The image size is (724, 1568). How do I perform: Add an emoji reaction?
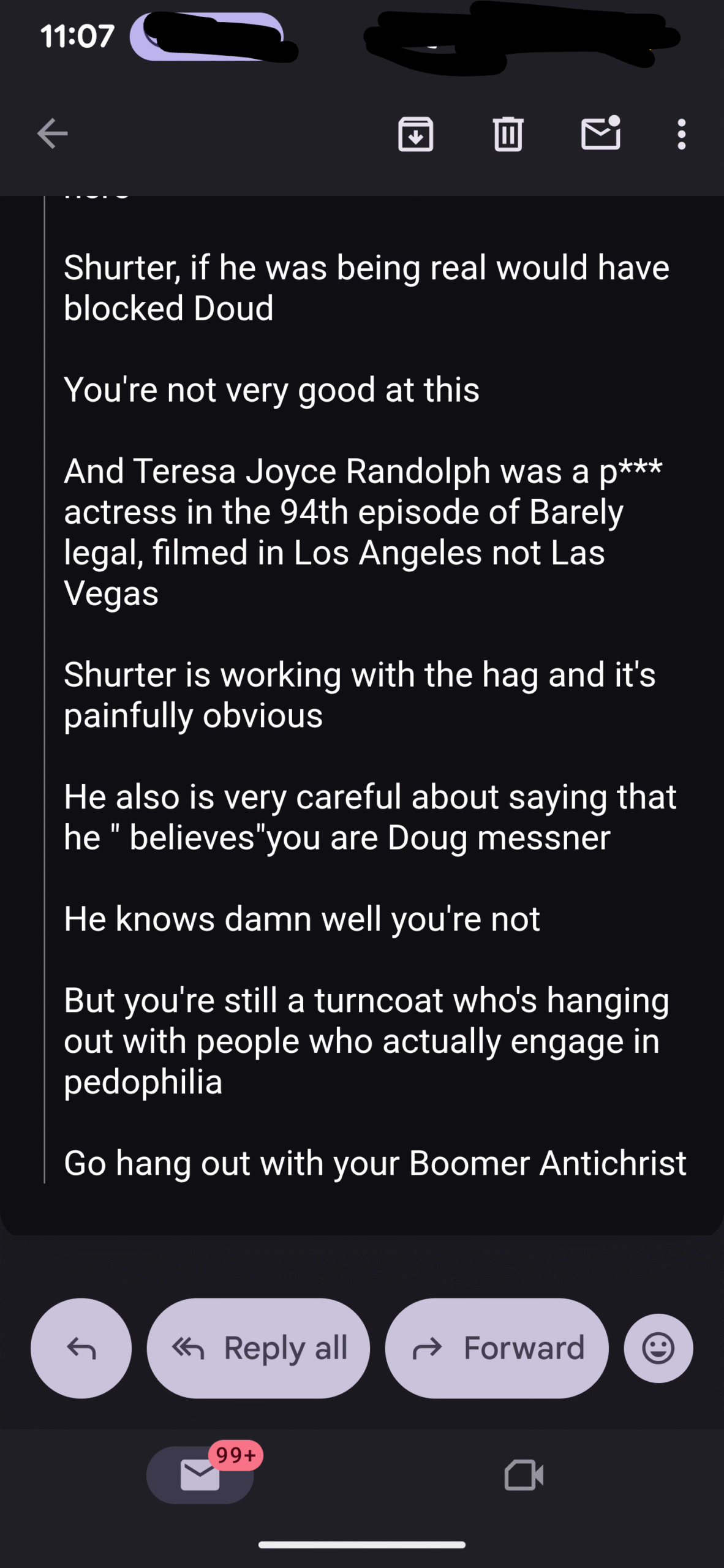click(x=658, y=1348)
